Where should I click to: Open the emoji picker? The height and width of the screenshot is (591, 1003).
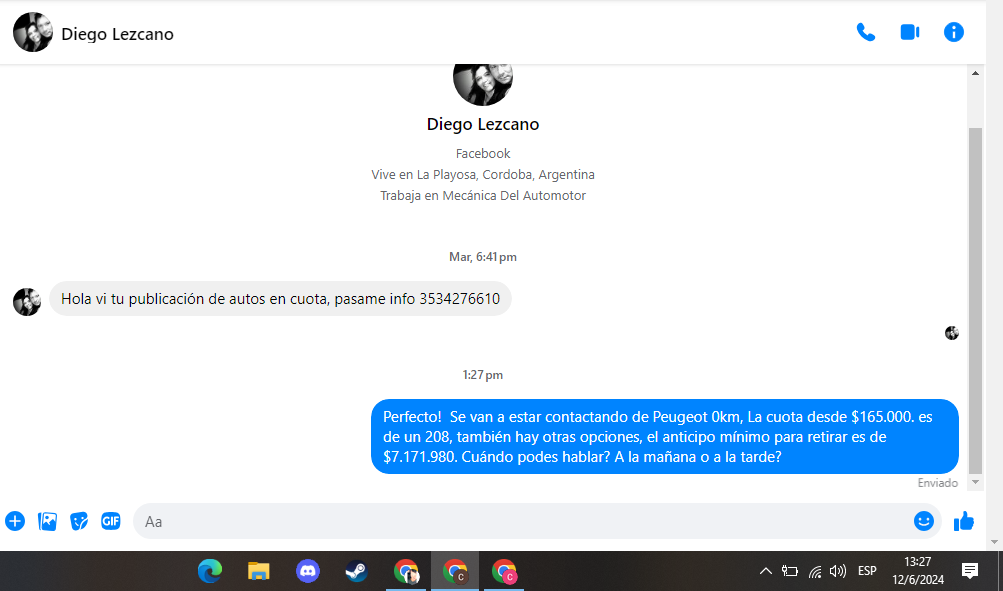[x=923, y=521]
